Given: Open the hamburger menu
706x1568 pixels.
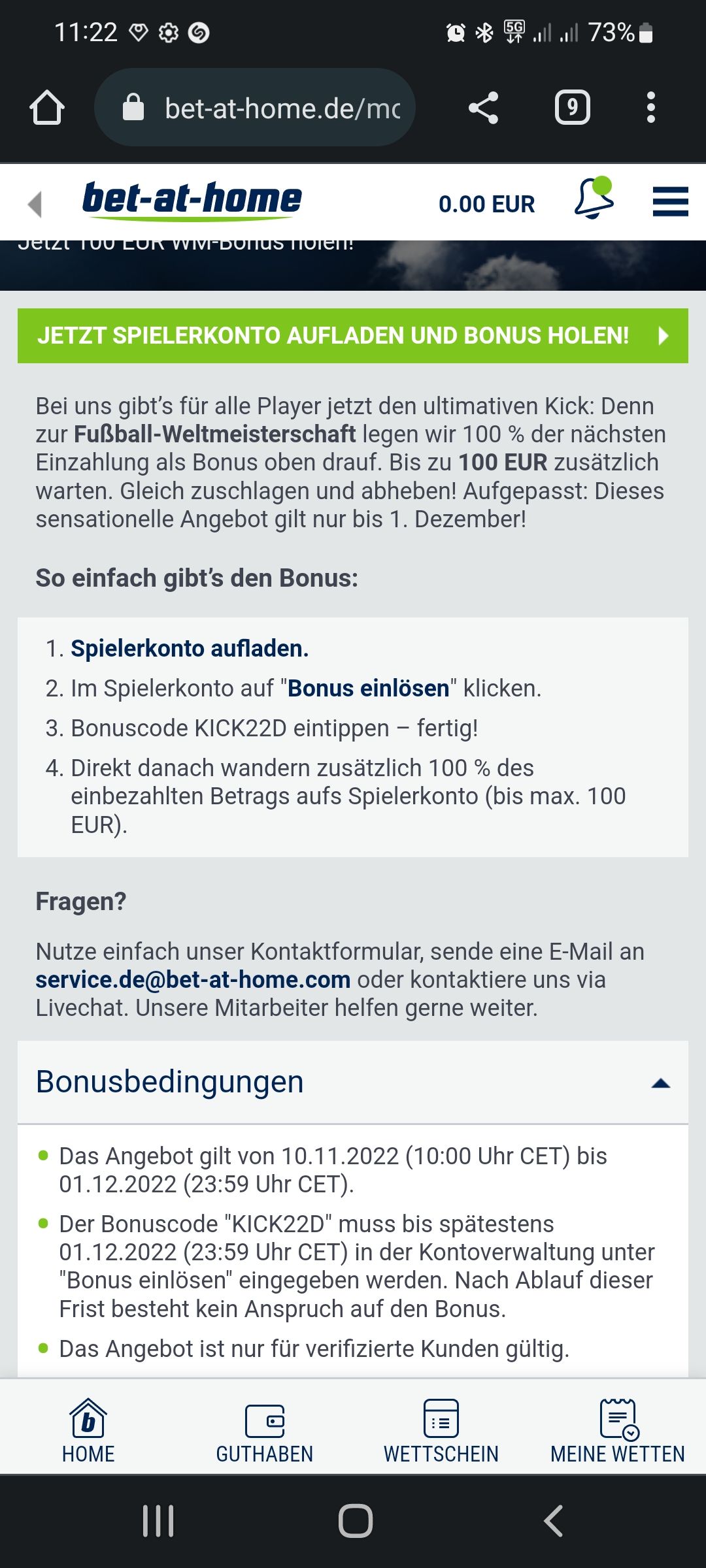Looking at the screenshot, I should (670, 201).
